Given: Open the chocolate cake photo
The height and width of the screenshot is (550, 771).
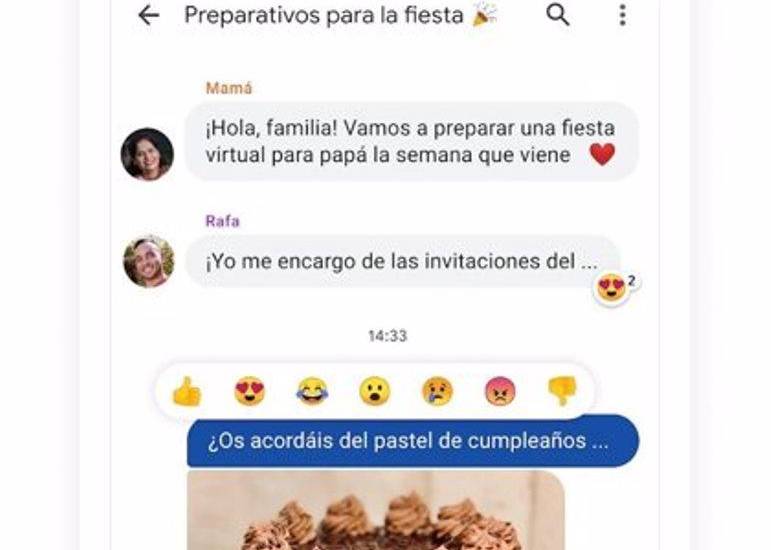Looking at the screenshot, I should coord(376,511).
